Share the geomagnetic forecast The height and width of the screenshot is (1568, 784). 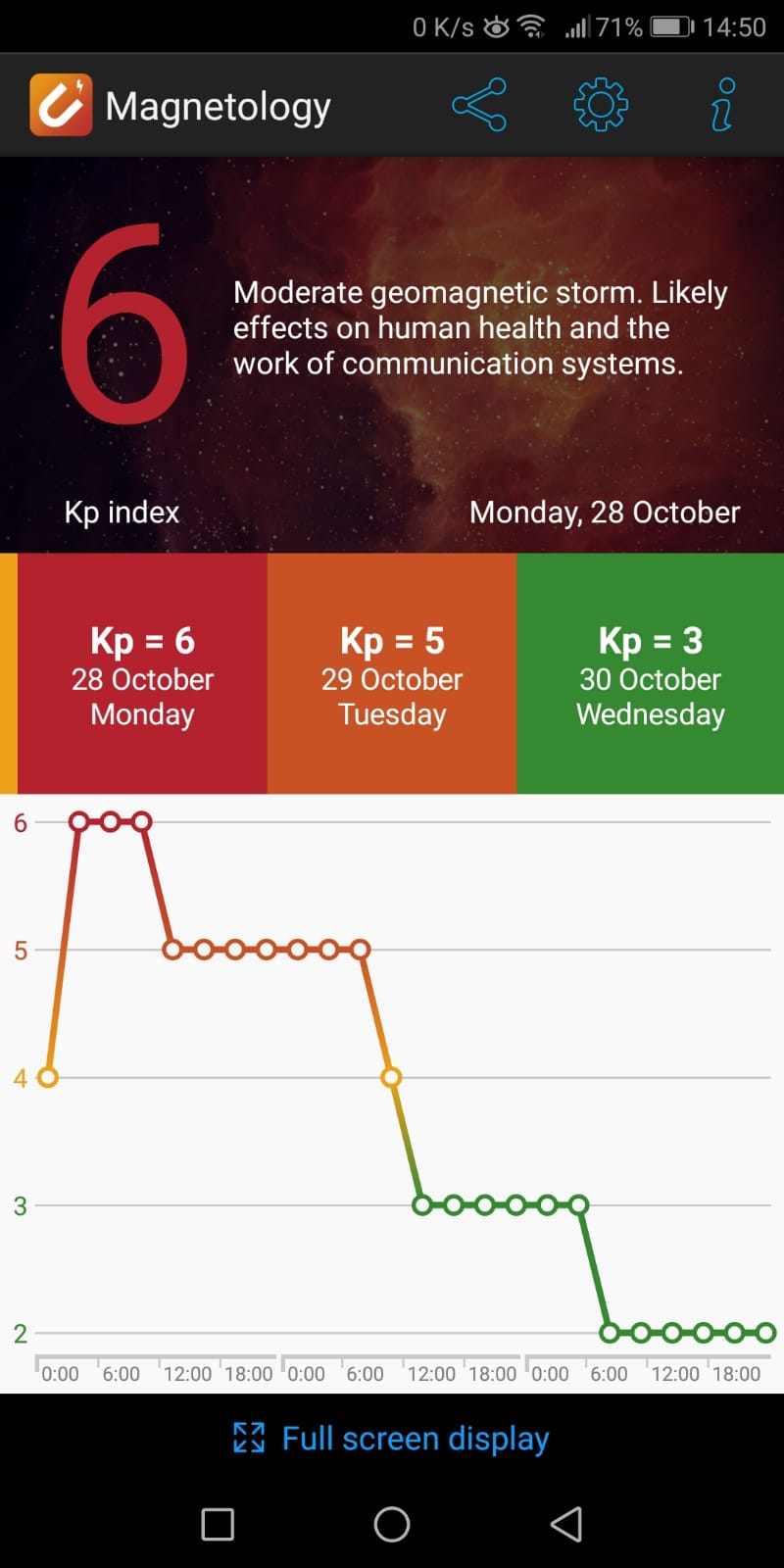tap(479, 105)
